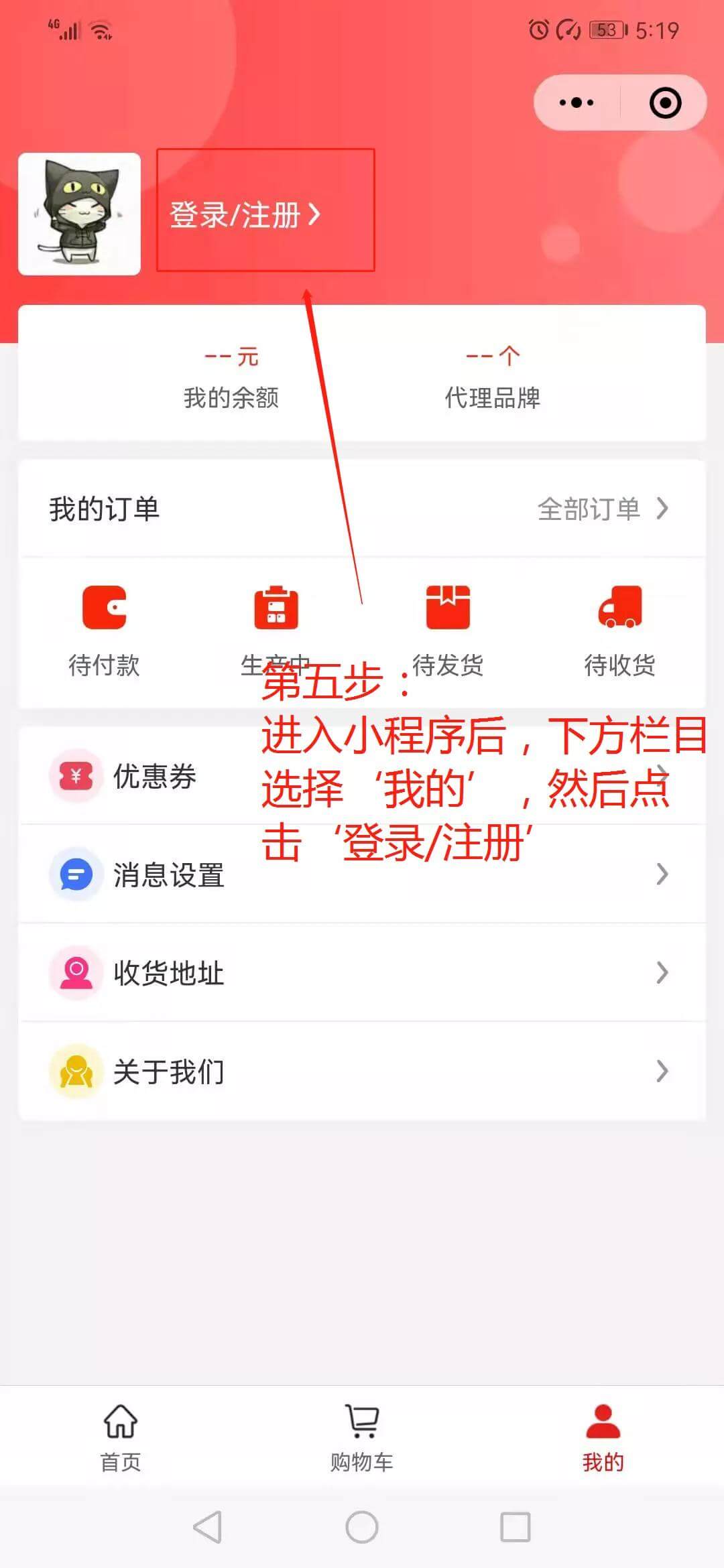Open the mini program more-options menu

pyautogui.click(x=577, y=103)
